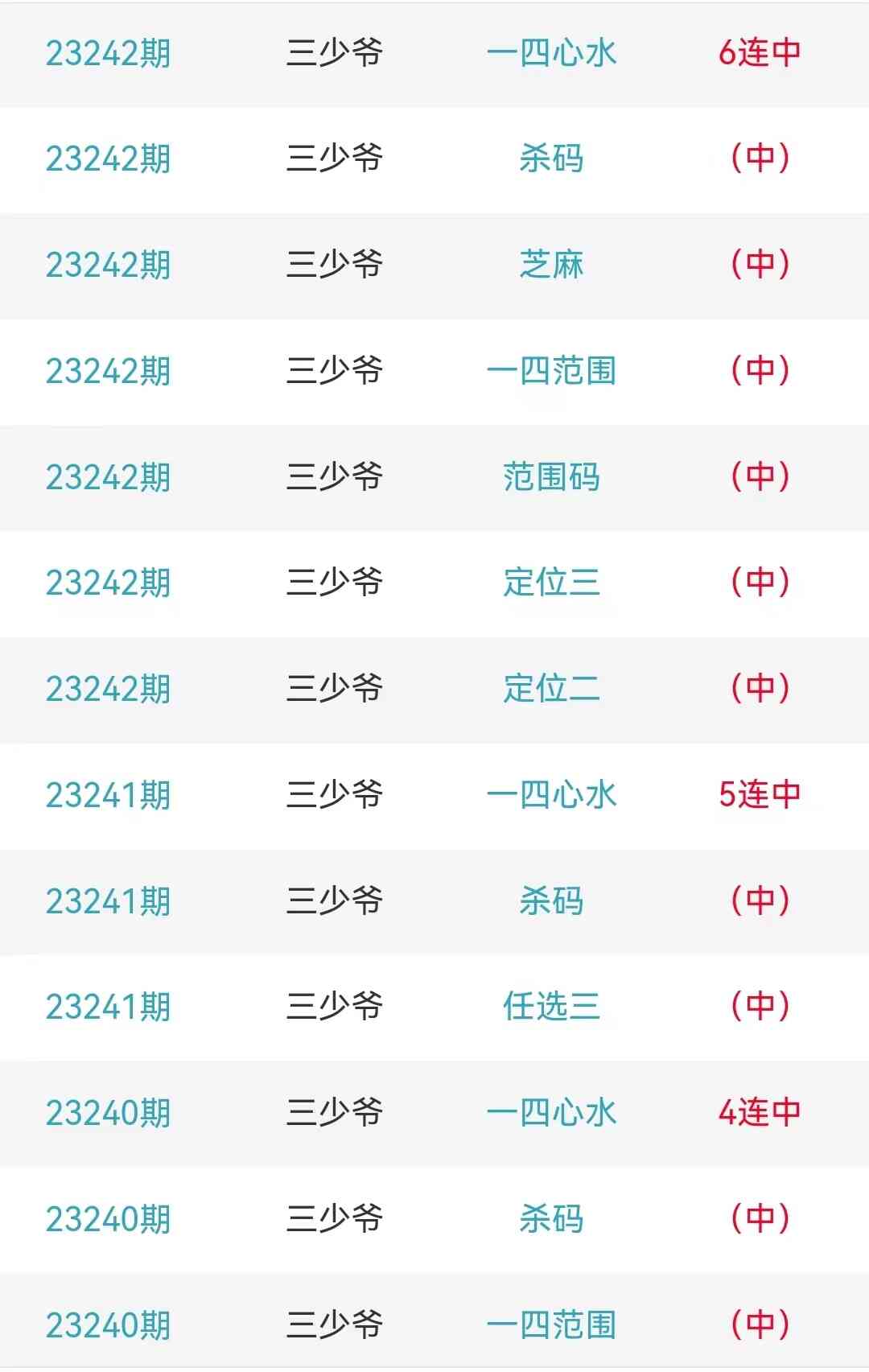Open the 23242期 一四范围 row

point(551,371)
